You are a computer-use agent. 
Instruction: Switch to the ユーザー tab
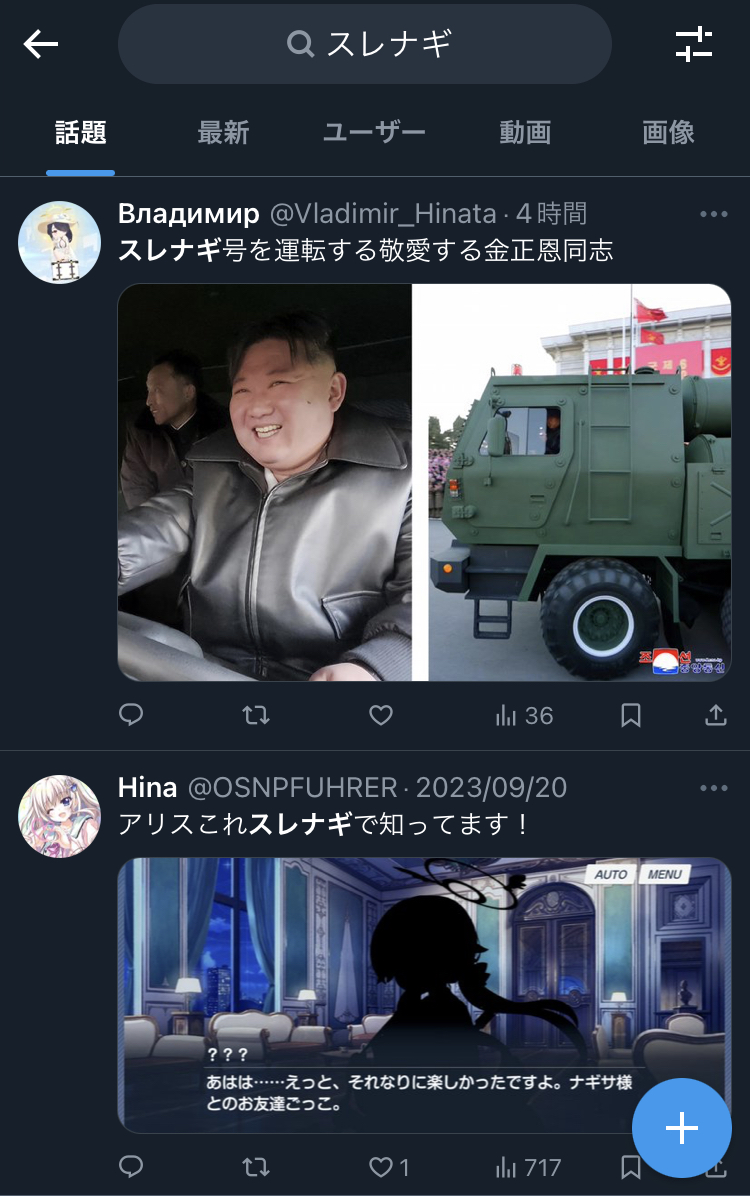point(374,133)
